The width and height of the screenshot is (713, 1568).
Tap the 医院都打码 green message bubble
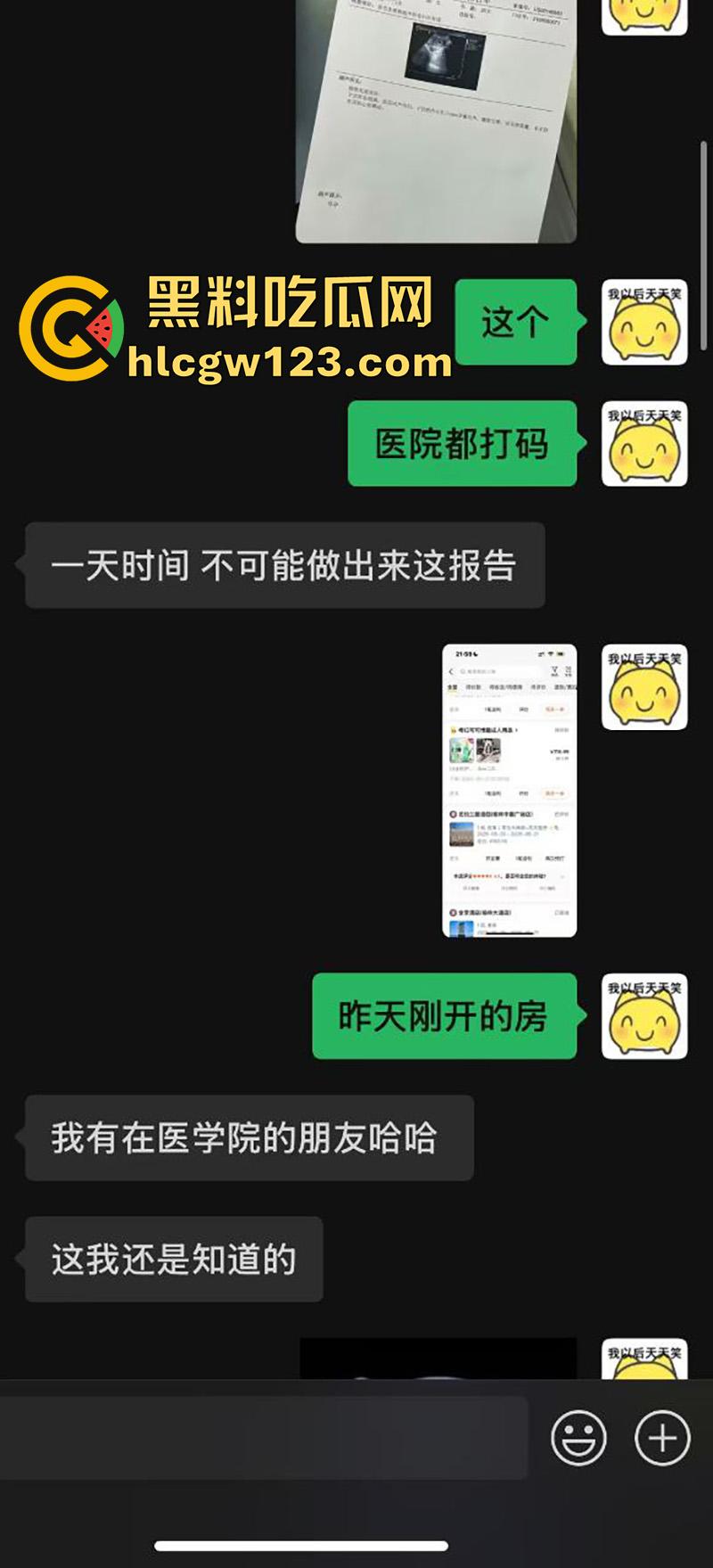463,445
